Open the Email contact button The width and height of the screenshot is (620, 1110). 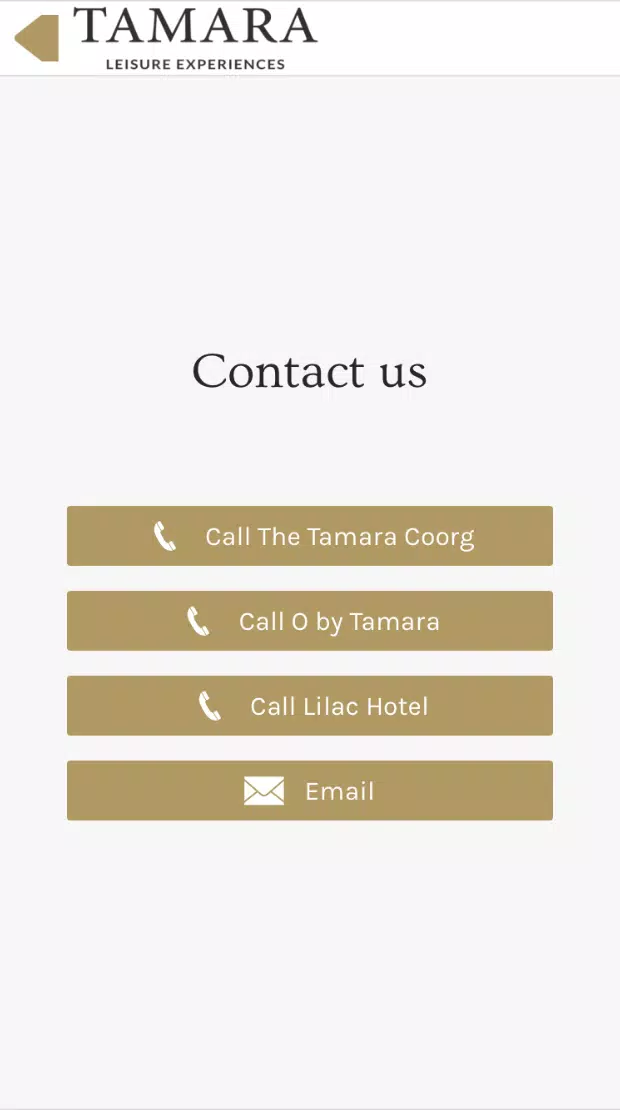(x=310, y=791)
